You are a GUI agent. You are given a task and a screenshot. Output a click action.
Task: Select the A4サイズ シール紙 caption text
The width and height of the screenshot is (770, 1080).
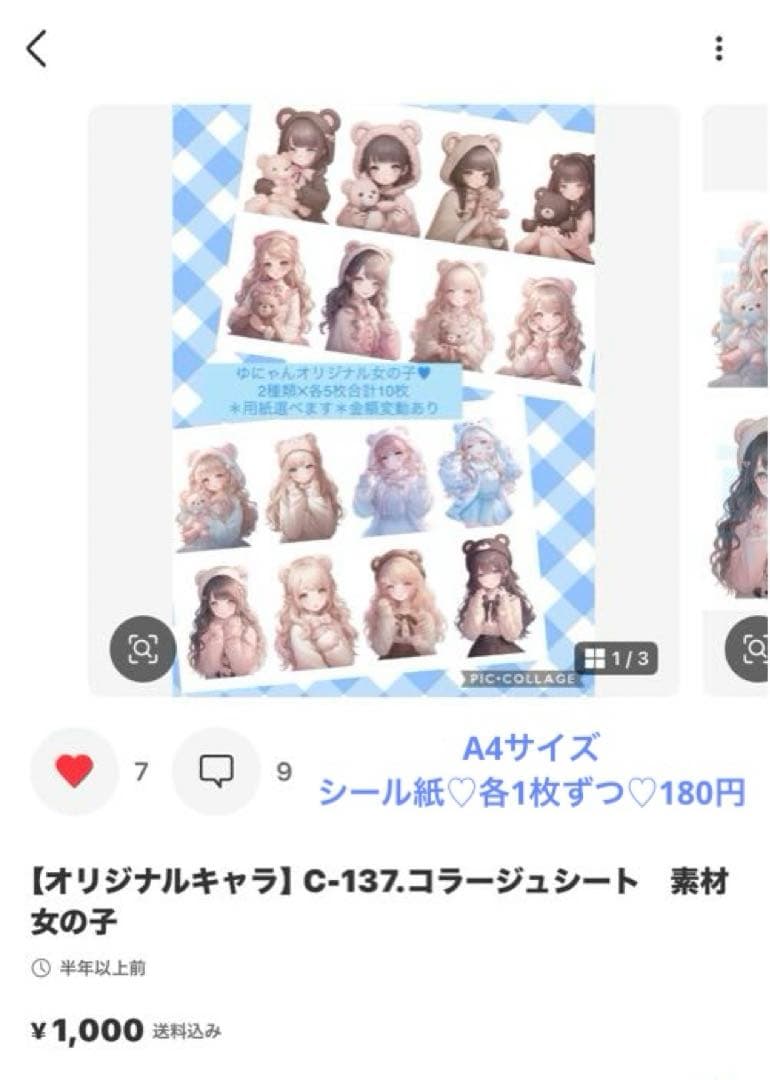[530, 770]
